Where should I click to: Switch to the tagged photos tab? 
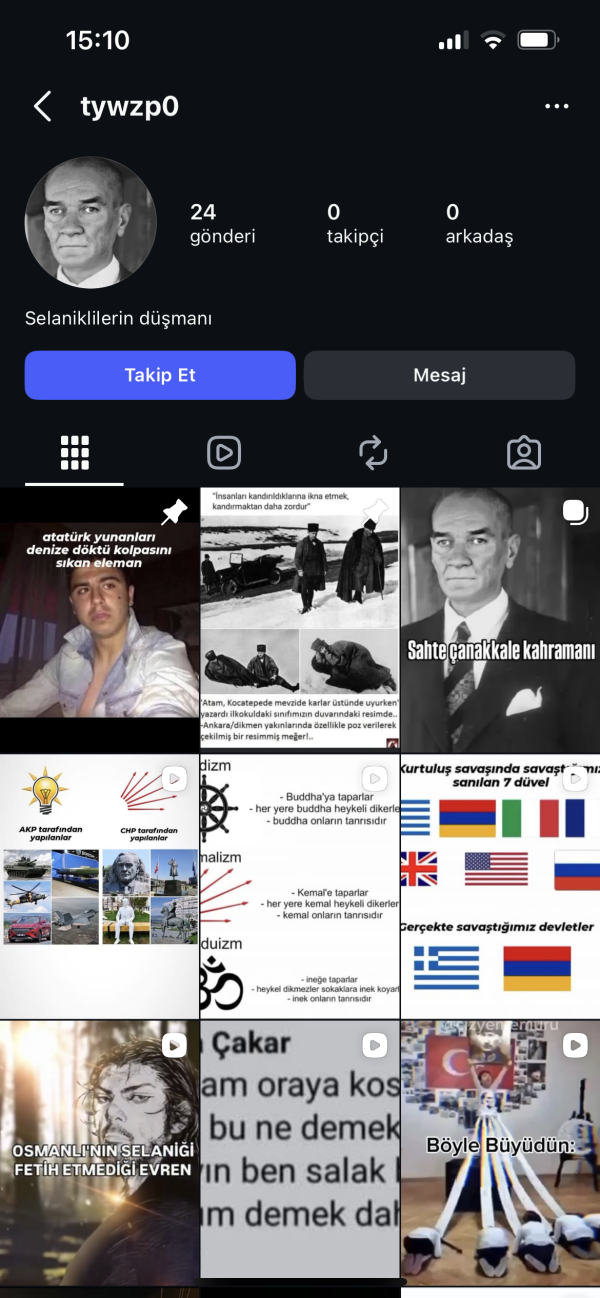523,453
